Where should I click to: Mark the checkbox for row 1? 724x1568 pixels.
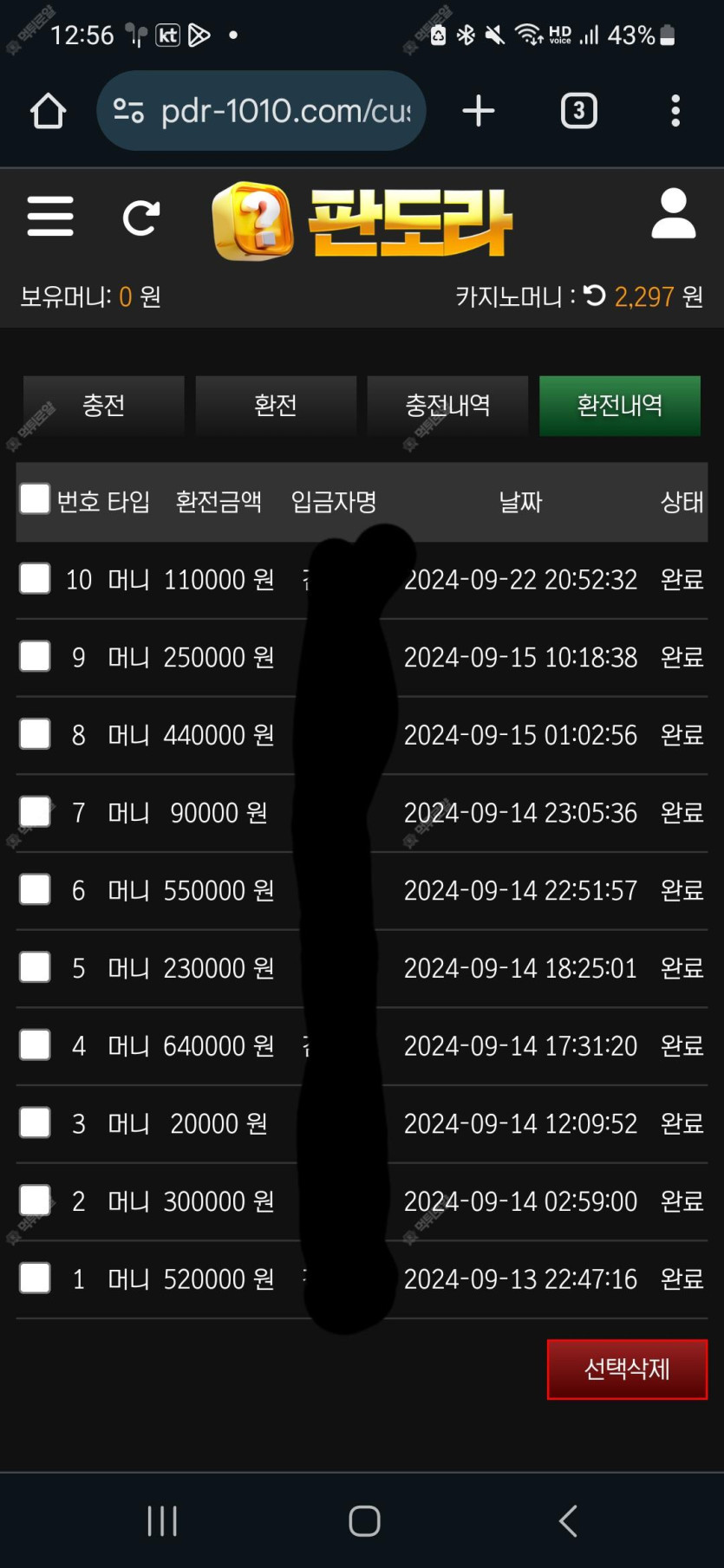tap(35, 1278)
